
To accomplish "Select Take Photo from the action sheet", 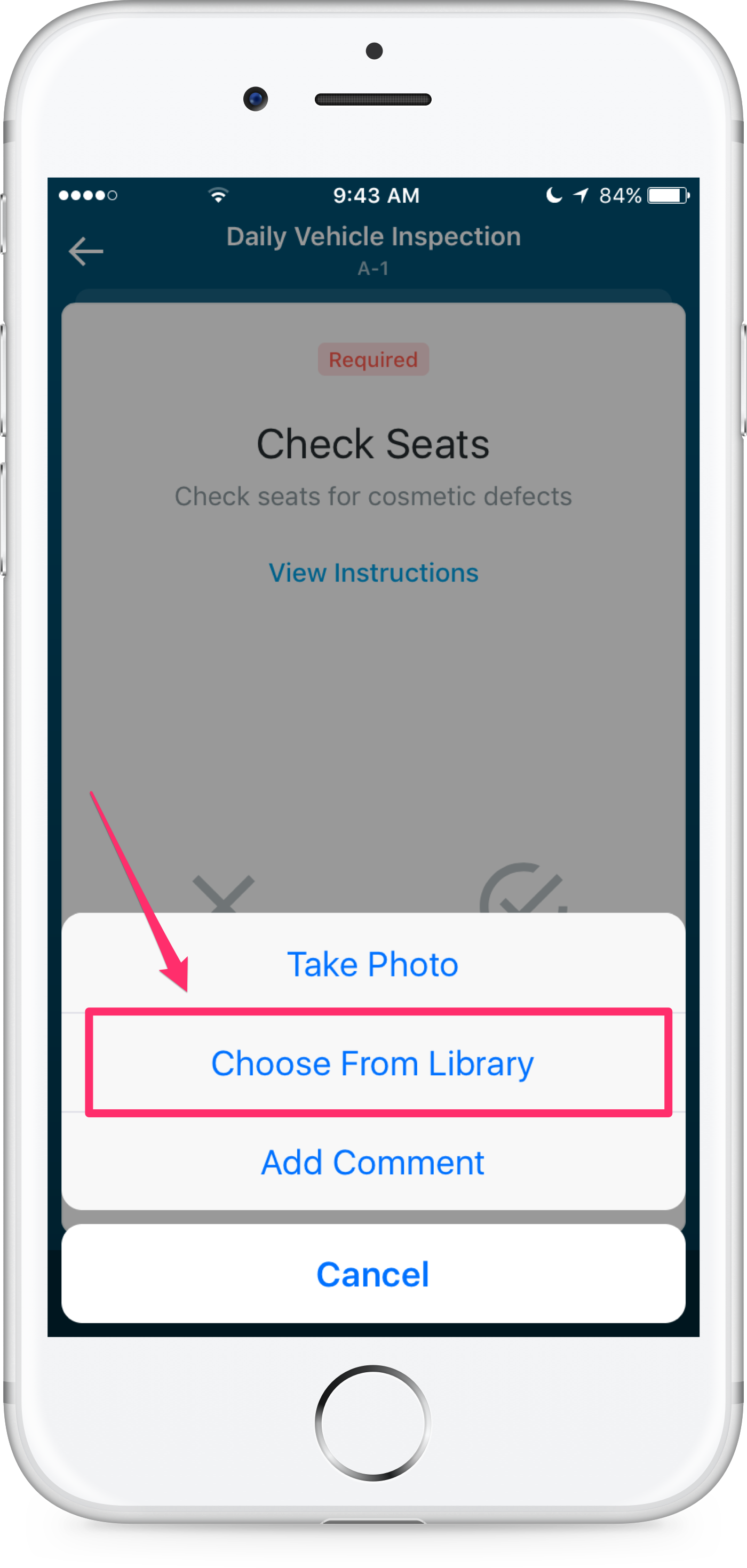I will pyautogui.click(x=372, y=965).
